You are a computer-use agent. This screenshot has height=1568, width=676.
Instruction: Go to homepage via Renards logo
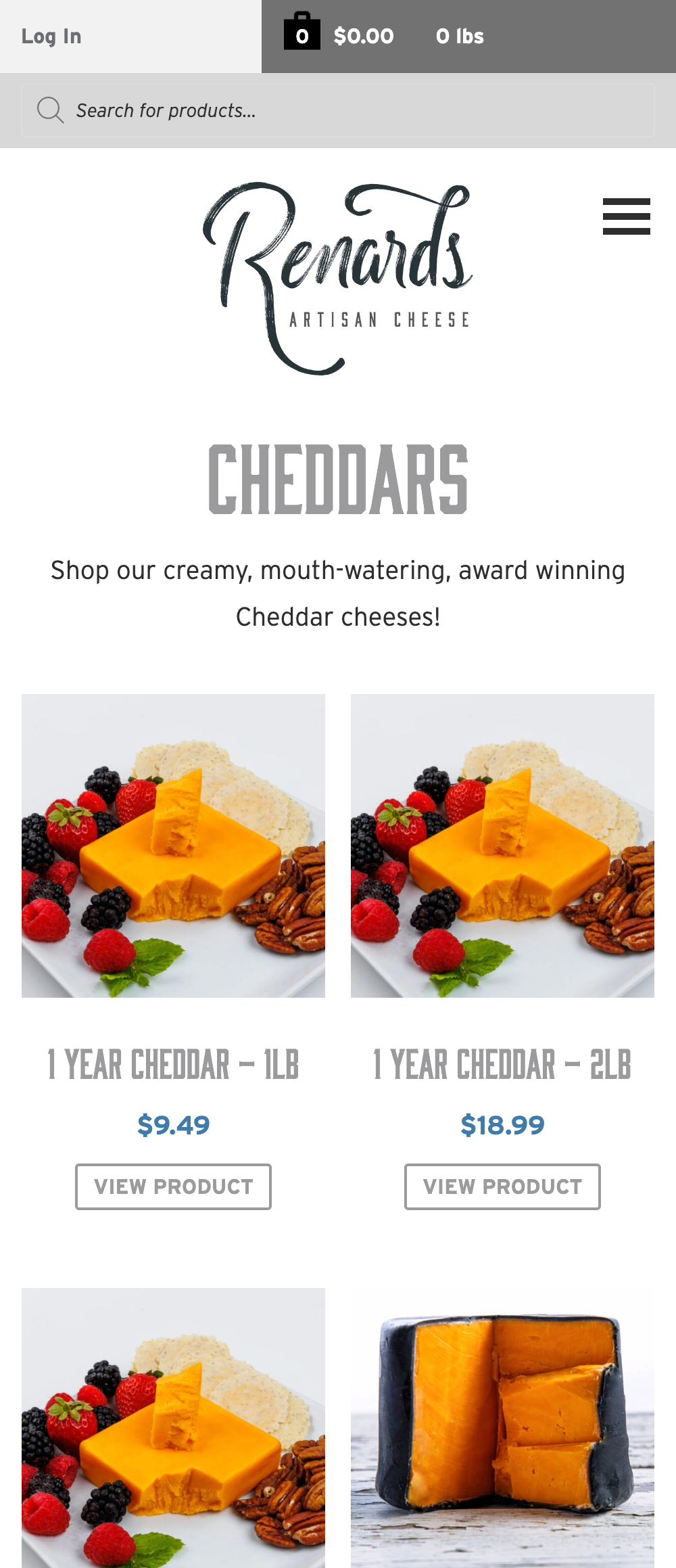coord(337,278)
